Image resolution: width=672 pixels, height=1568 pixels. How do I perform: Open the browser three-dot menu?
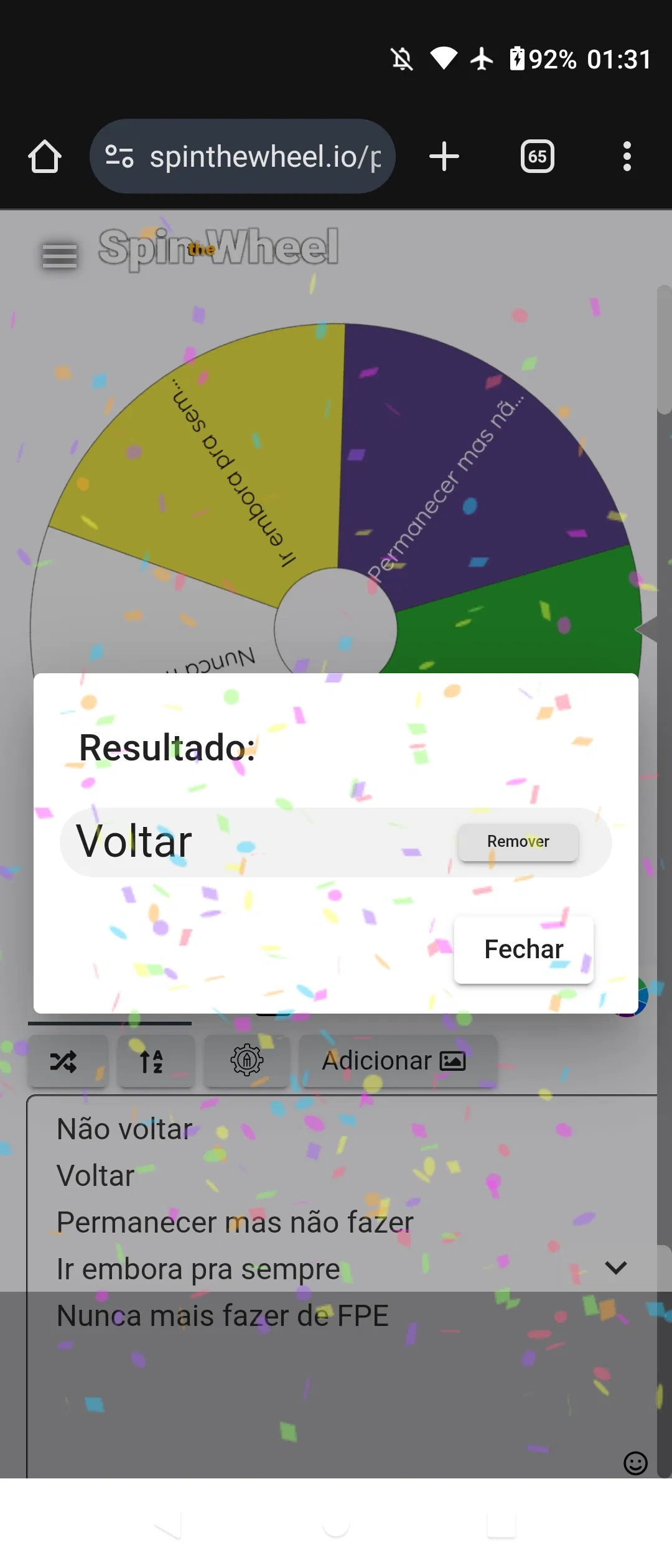pos(627,156)
